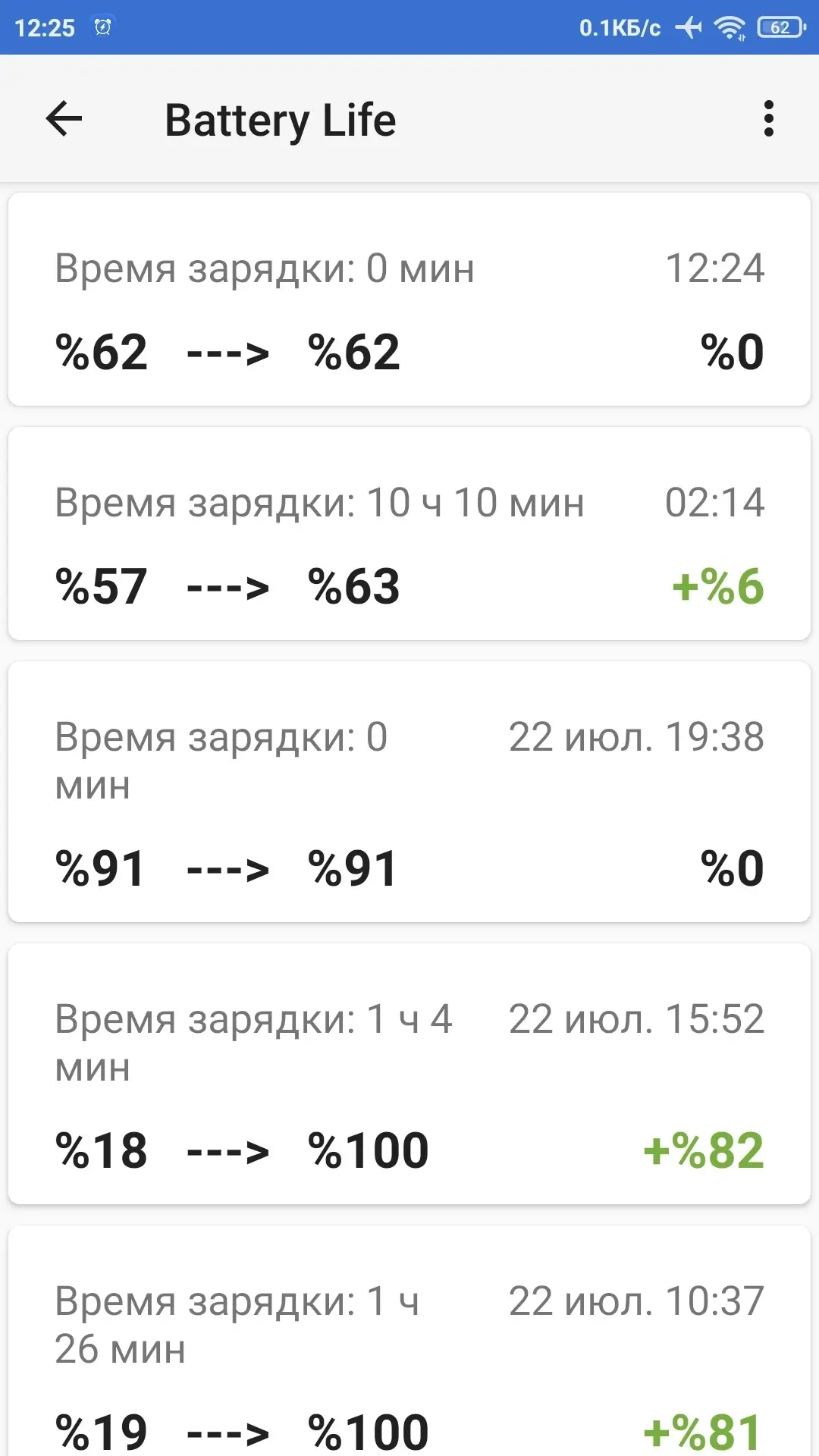This screenshot has height=1456, width=819.
Task: Open the charge record from 12:24
Action: 409,300
